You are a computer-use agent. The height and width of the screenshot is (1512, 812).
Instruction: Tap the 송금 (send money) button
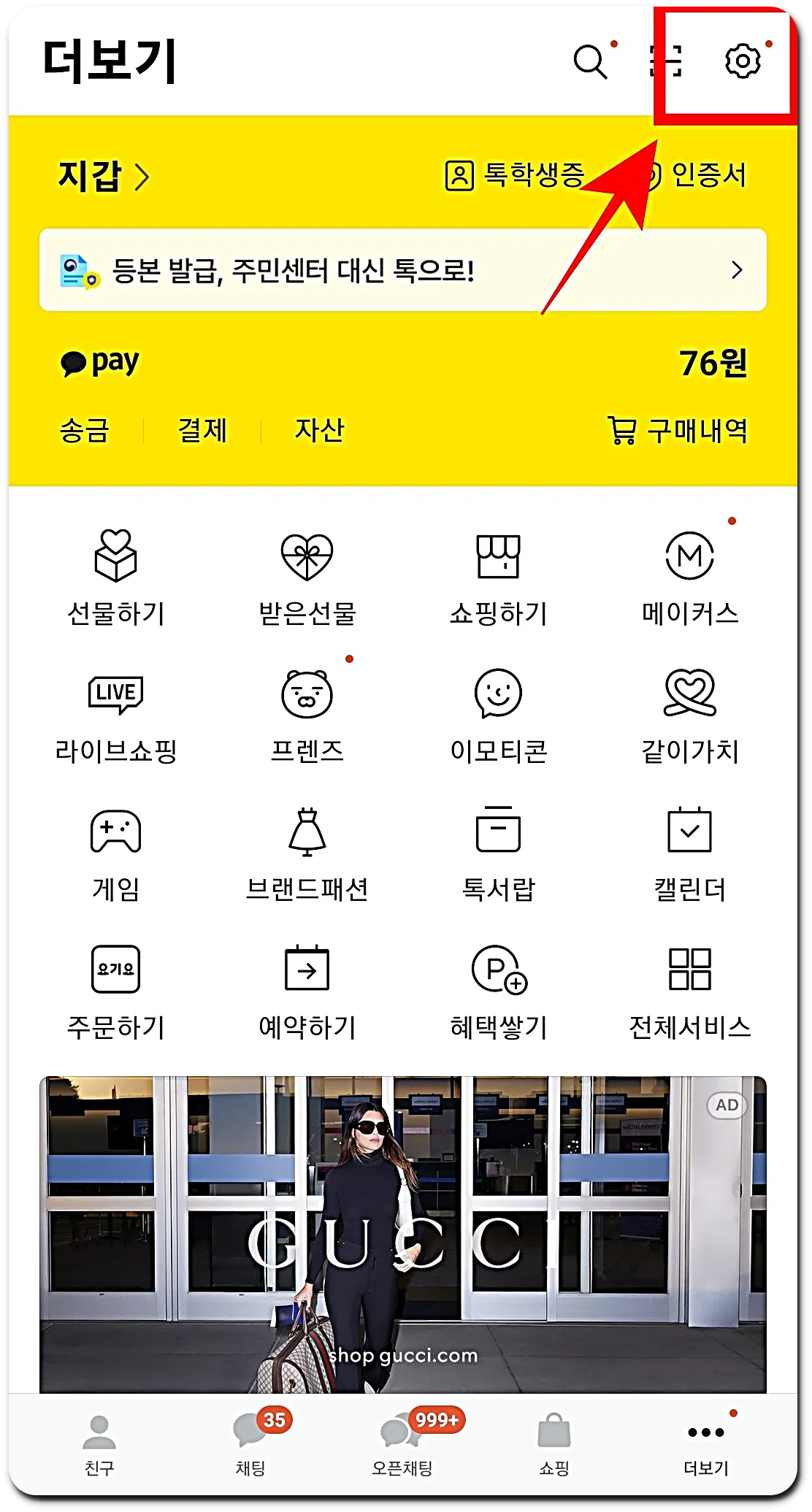(85, 431)
